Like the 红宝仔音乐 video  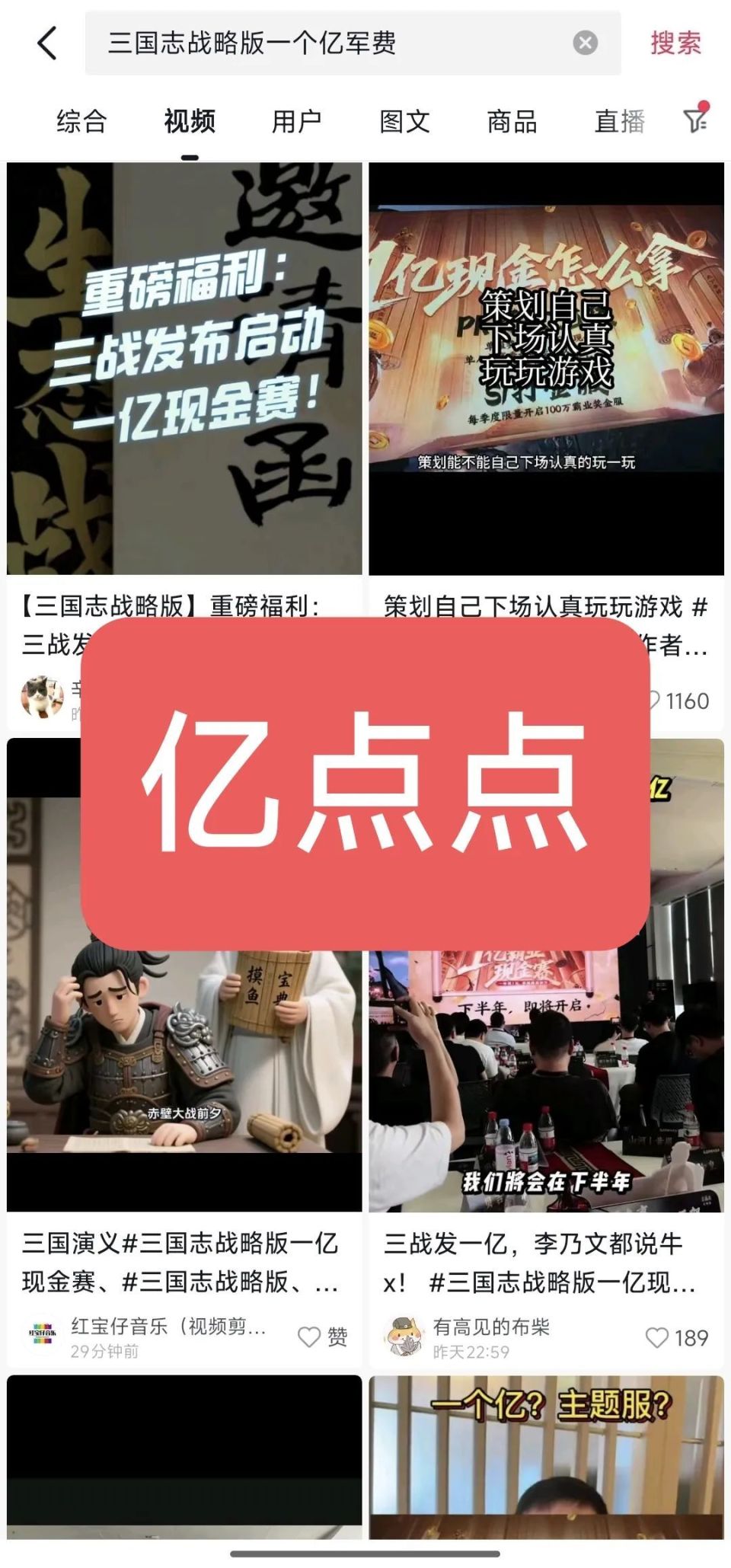pyautogui.click(x=309, y=1338)
